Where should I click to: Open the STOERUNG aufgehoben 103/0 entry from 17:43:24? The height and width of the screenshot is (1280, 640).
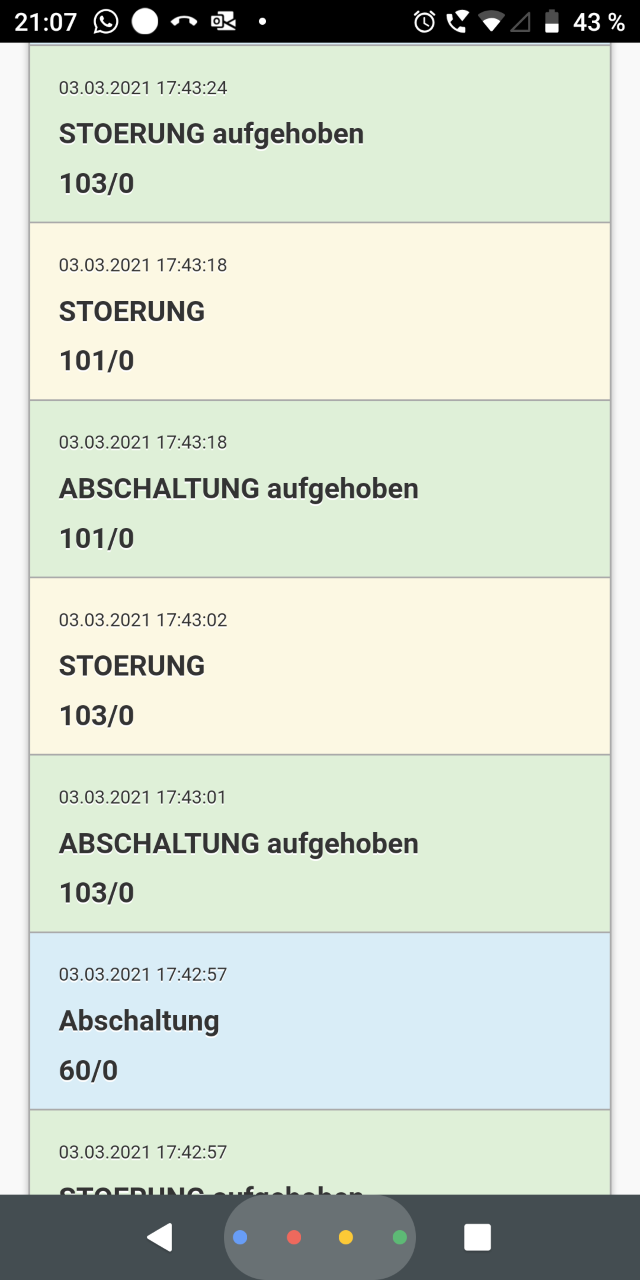tap(320, 133)
